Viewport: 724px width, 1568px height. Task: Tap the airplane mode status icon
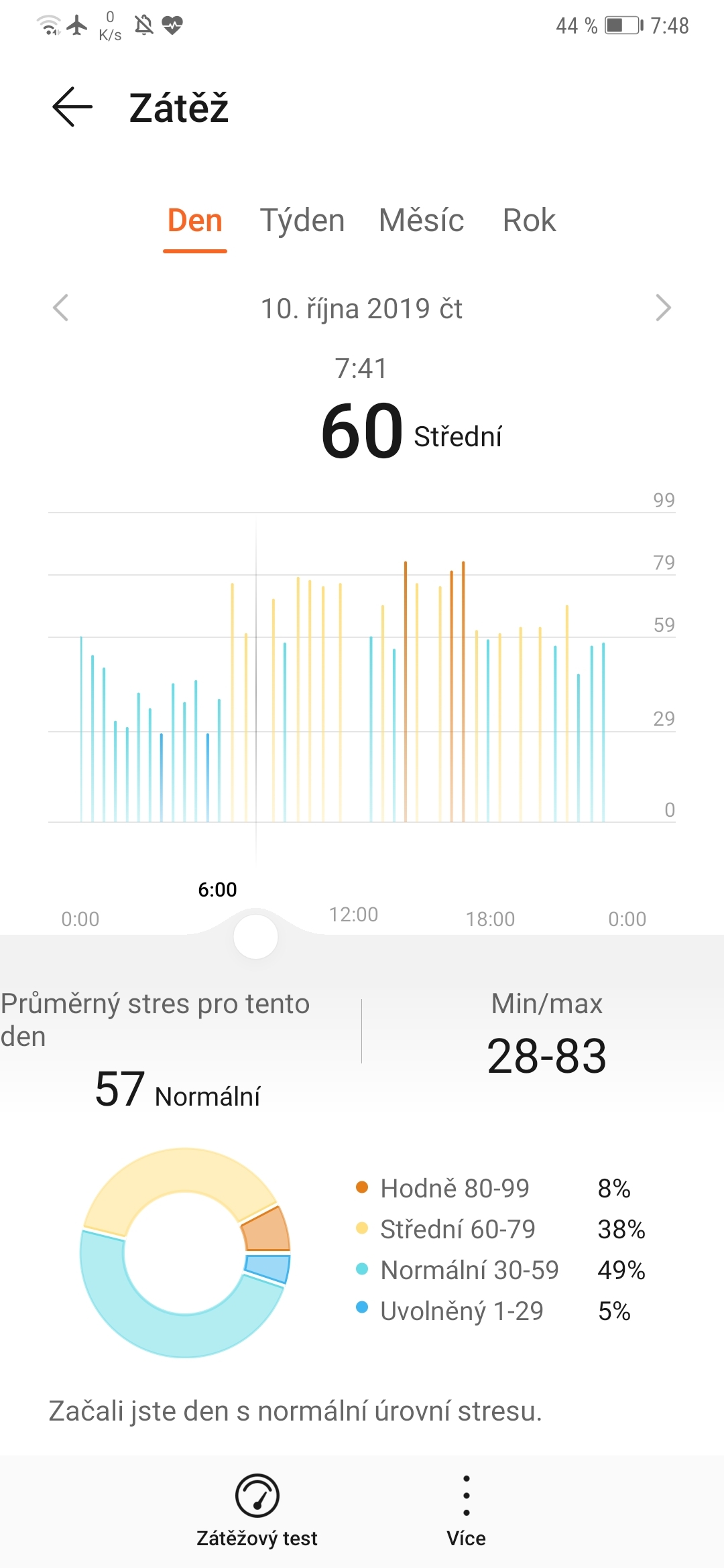pos(78,23)
